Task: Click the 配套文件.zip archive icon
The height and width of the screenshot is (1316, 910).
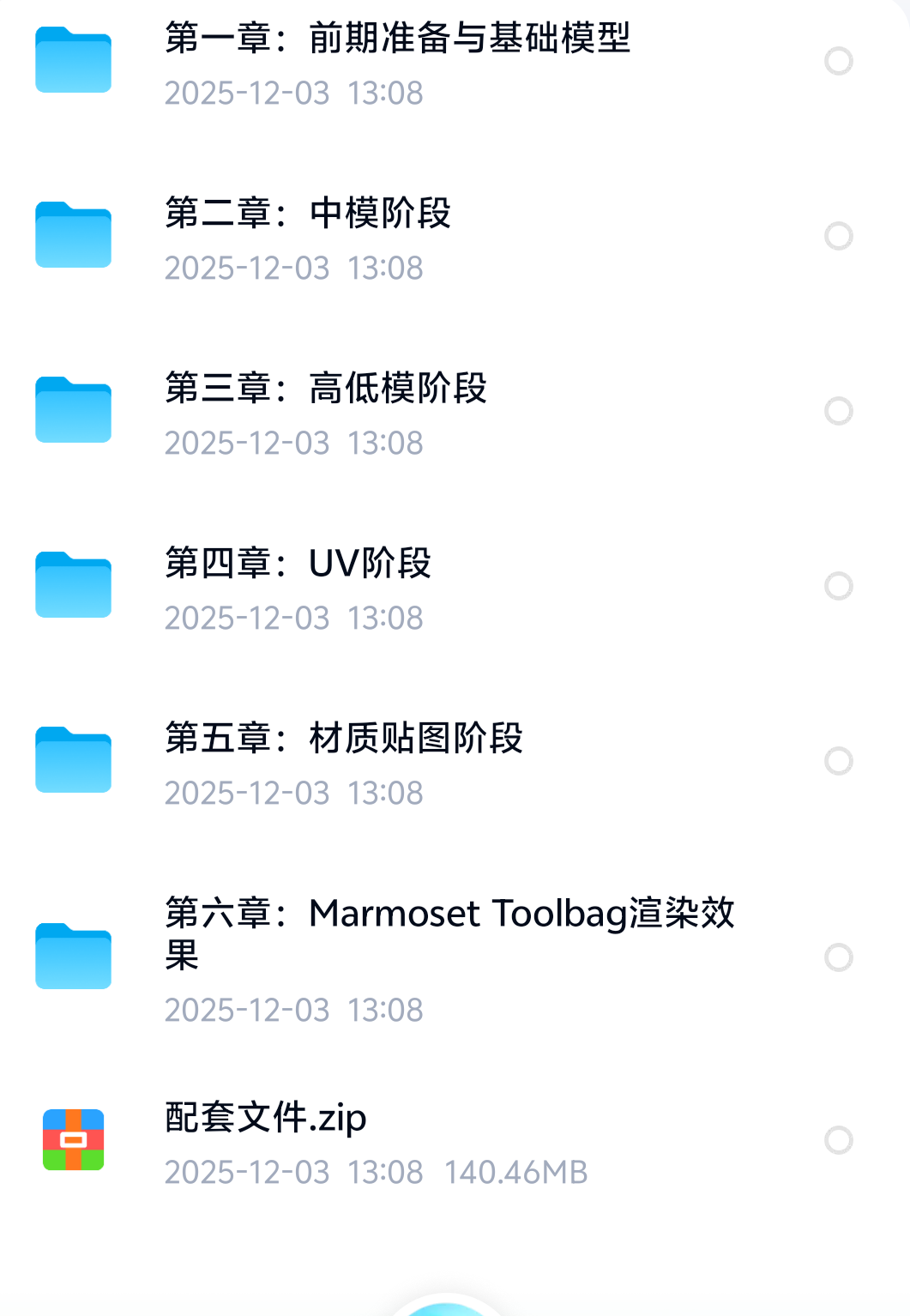Action: click(x=73, y=1139)
